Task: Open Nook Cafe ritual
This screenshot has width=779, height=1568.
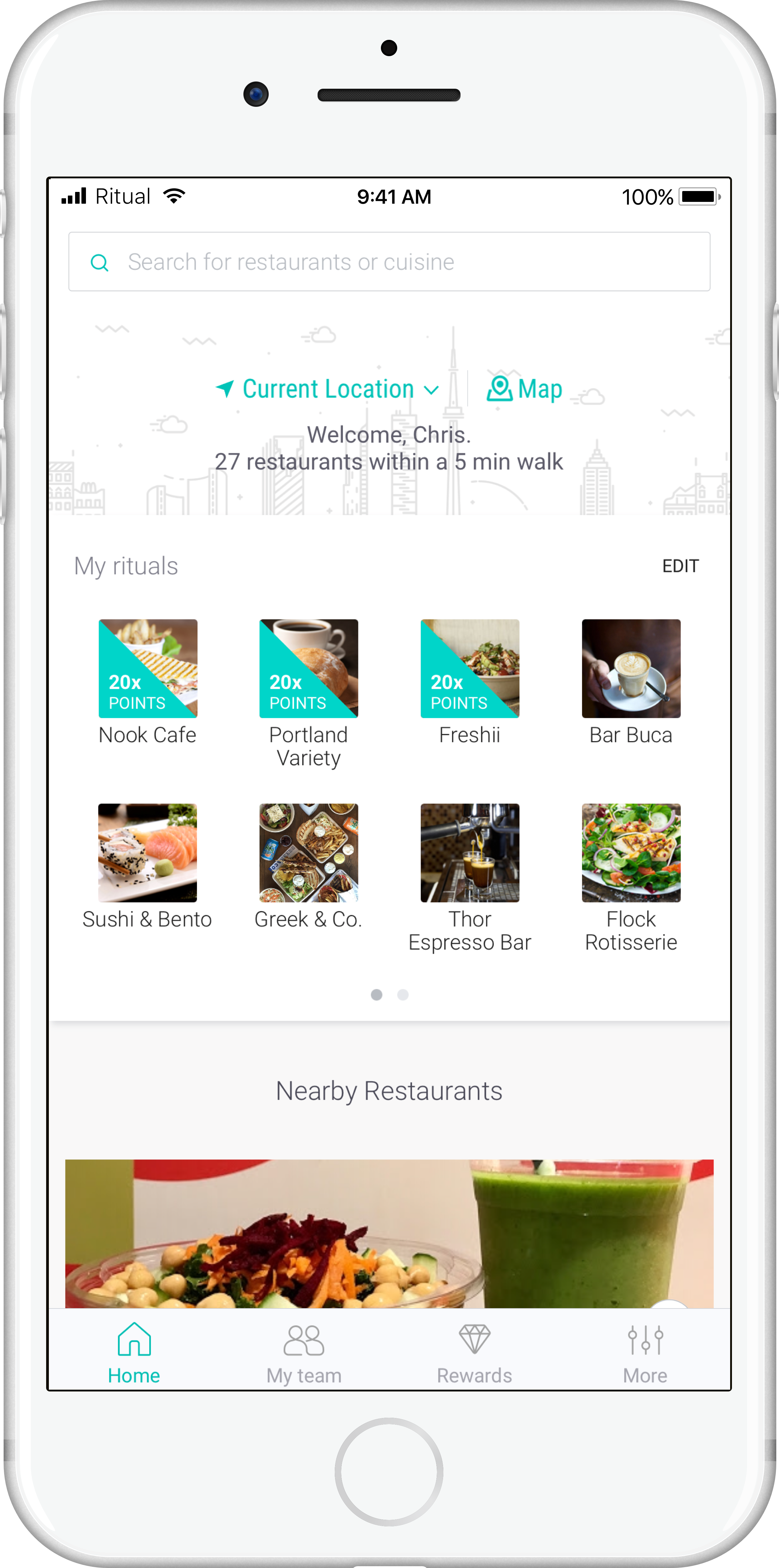Action: click(148, 682)
